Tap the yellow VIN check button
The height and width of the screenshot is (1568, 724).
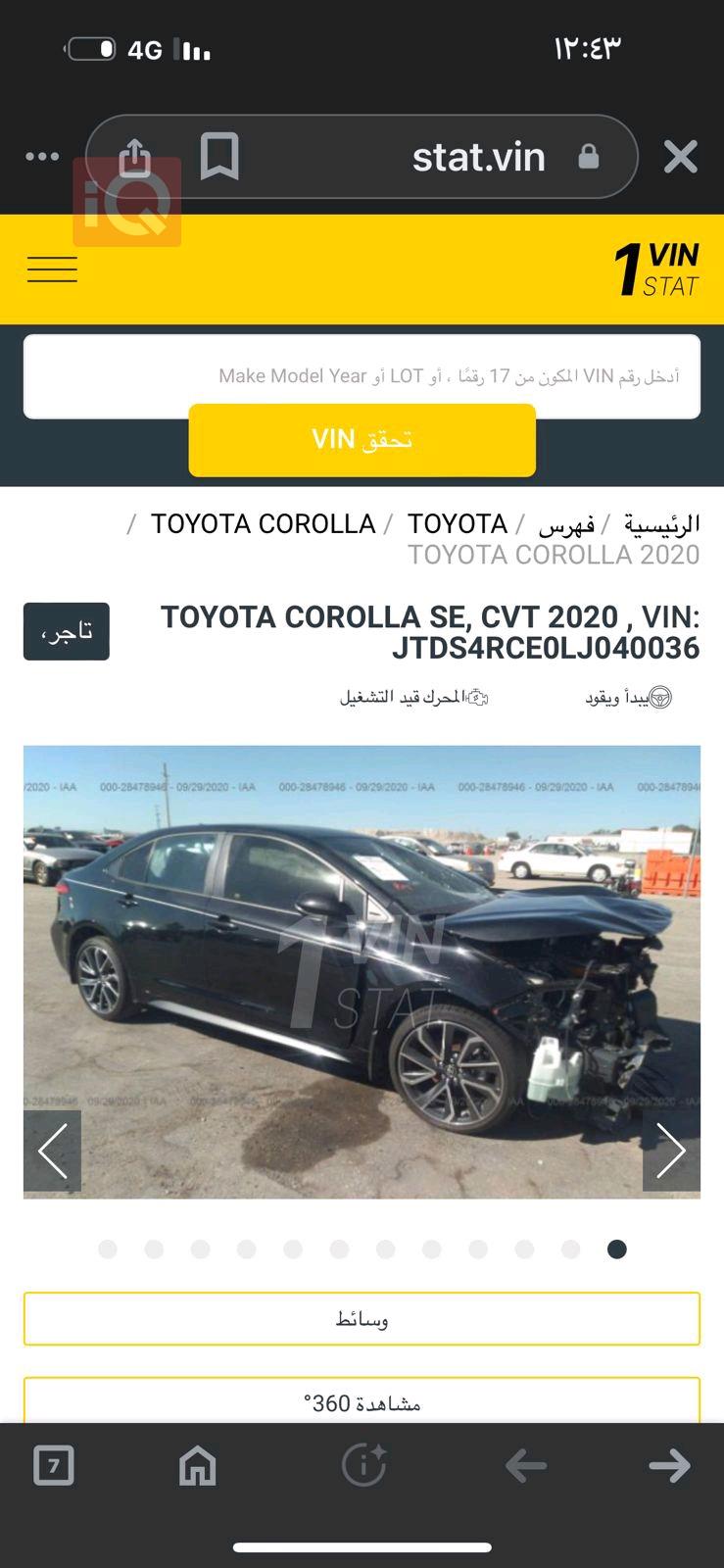point(362,440)
